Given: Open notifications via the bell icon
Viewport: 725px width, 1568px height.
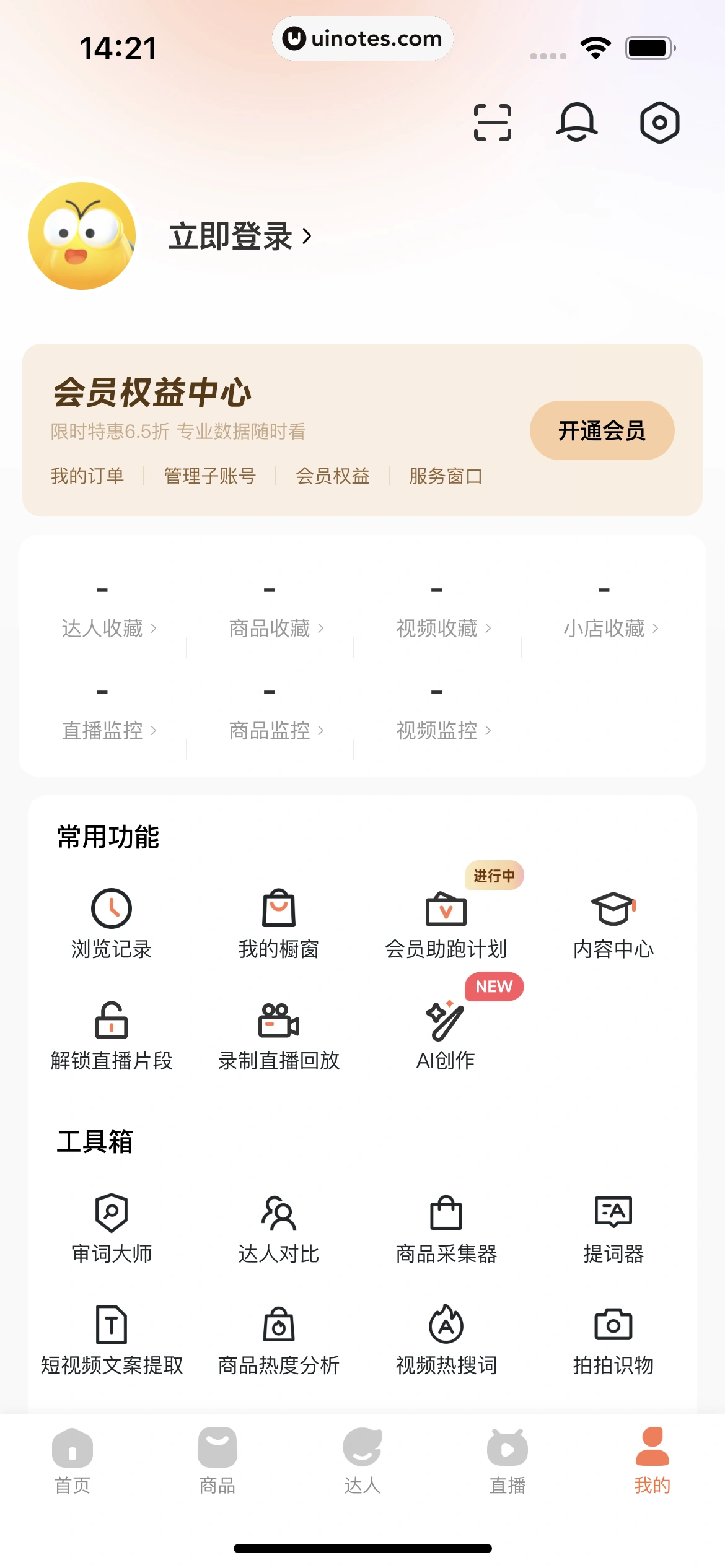Looking at the screenshot, I should 578,123.
